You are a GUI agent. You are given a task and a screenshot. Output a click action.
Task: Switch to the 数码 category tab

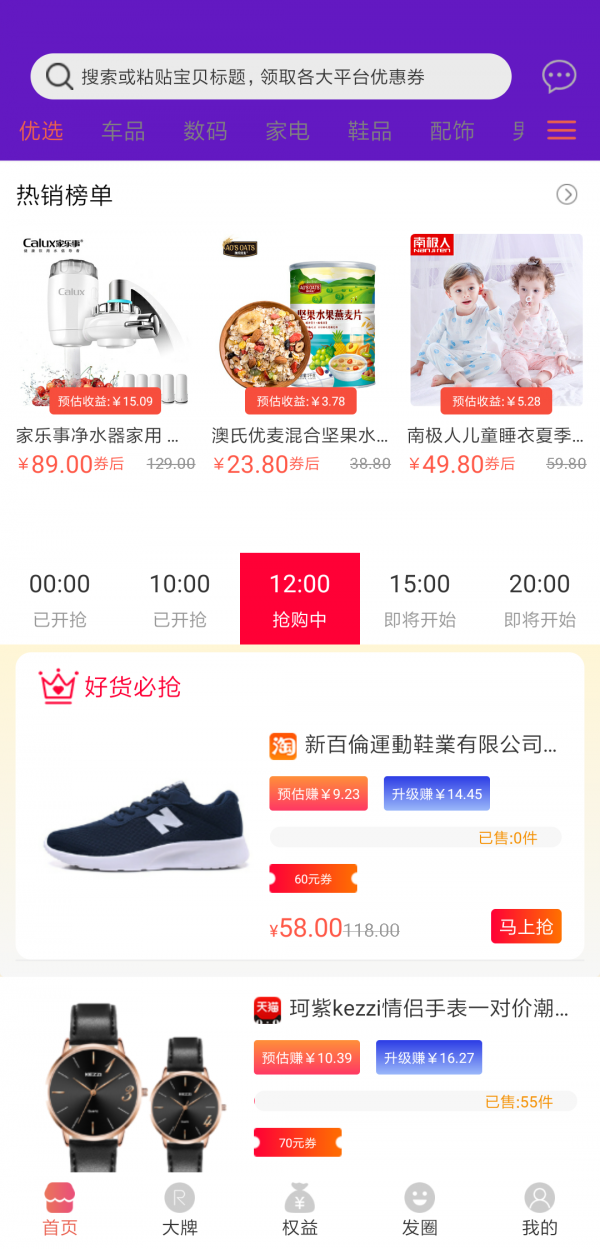click(x=205, y=131)
